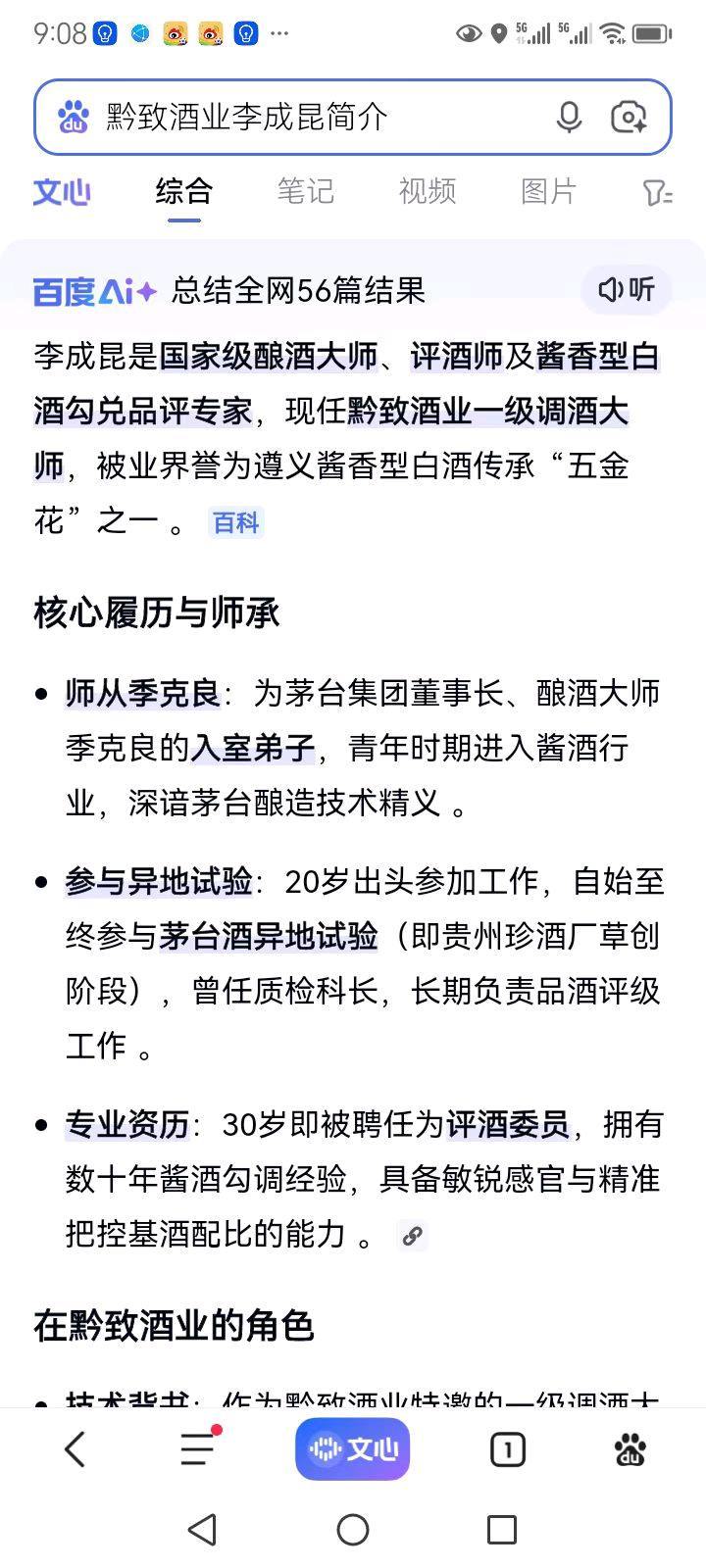Go back with the bottom arrow

click(75, 1448)
